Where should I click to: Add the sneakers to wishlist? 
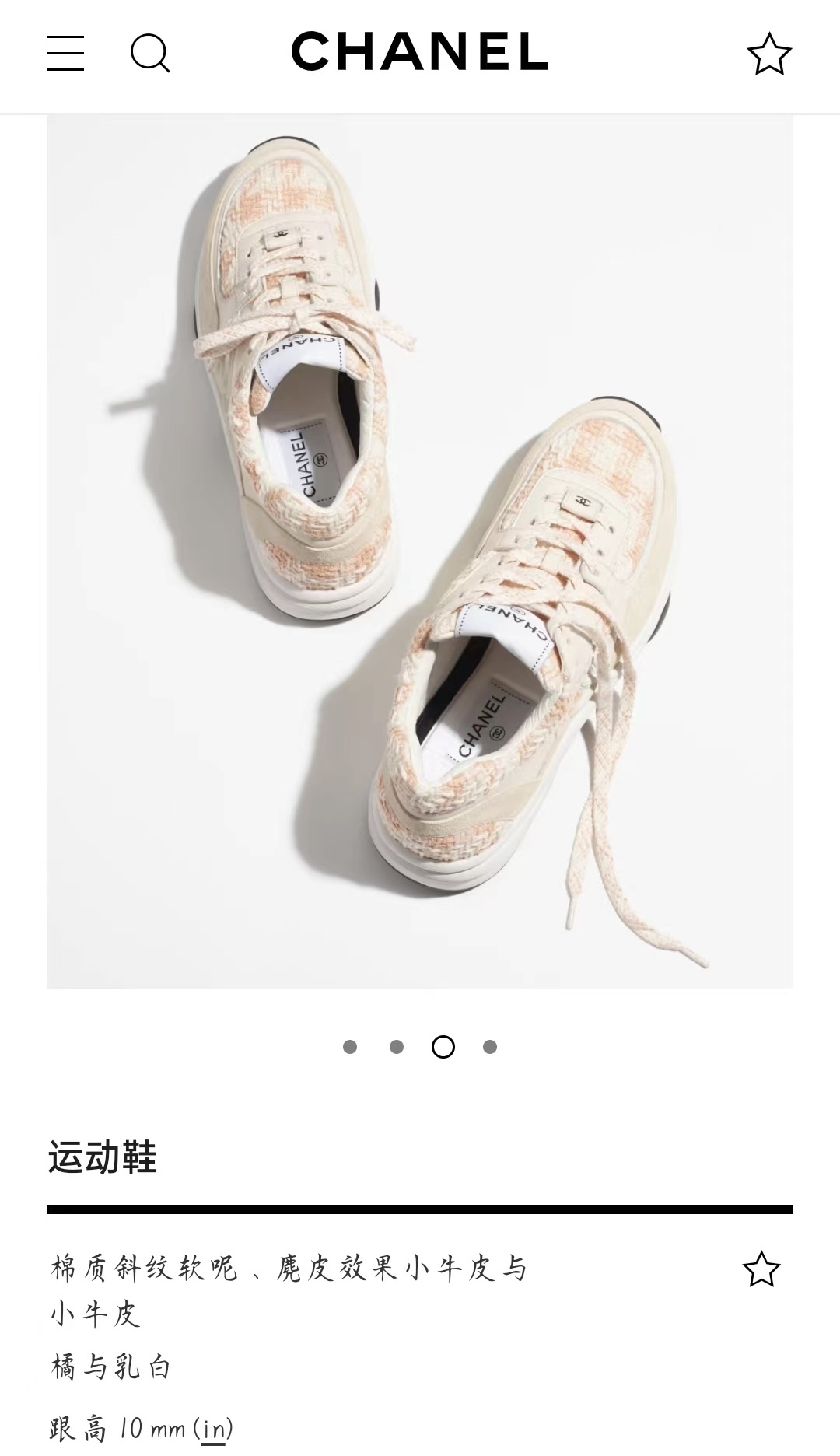pyautogui.click(x=761, y=1269)
